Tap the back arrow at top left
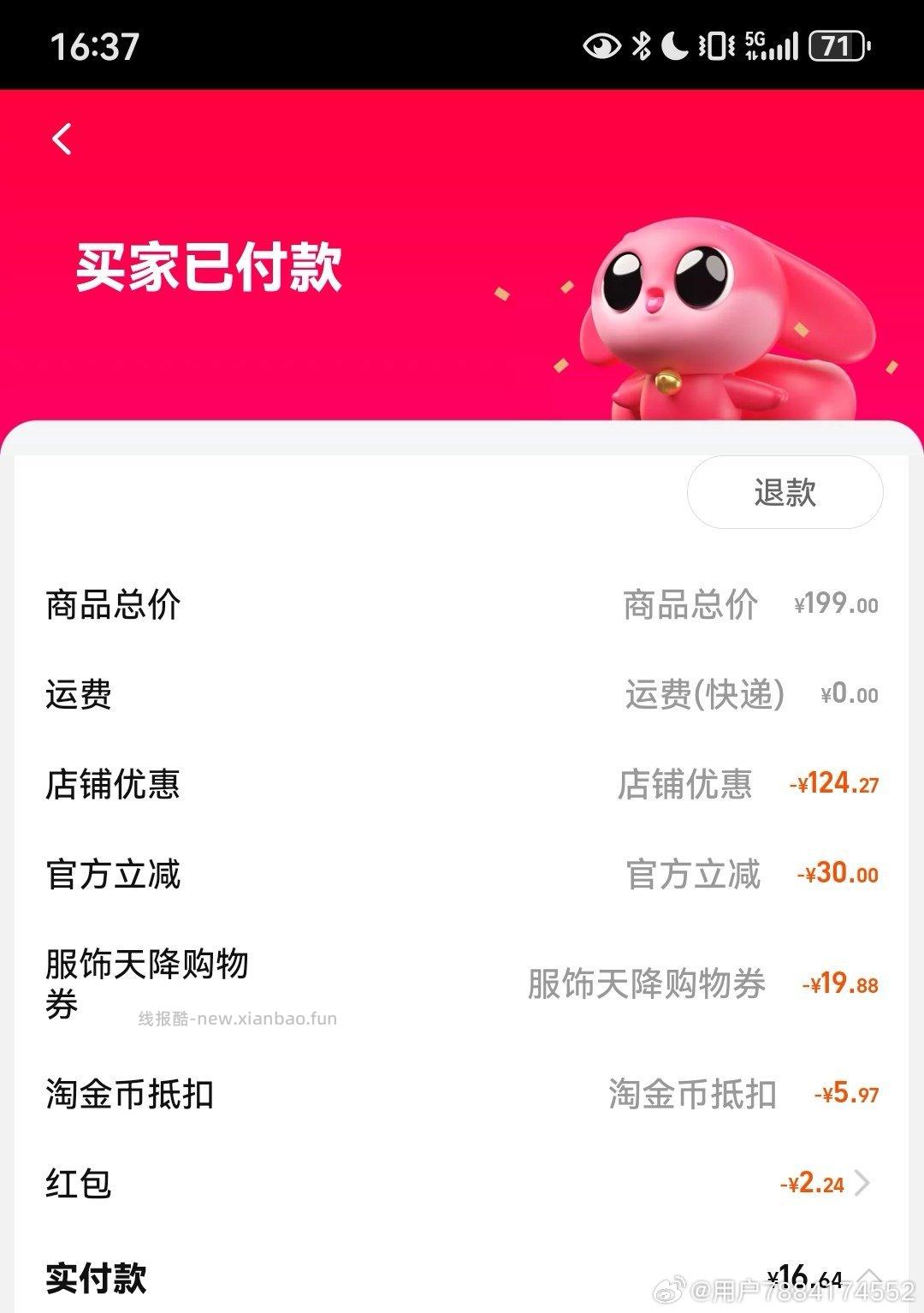 [x=62, y=140]
